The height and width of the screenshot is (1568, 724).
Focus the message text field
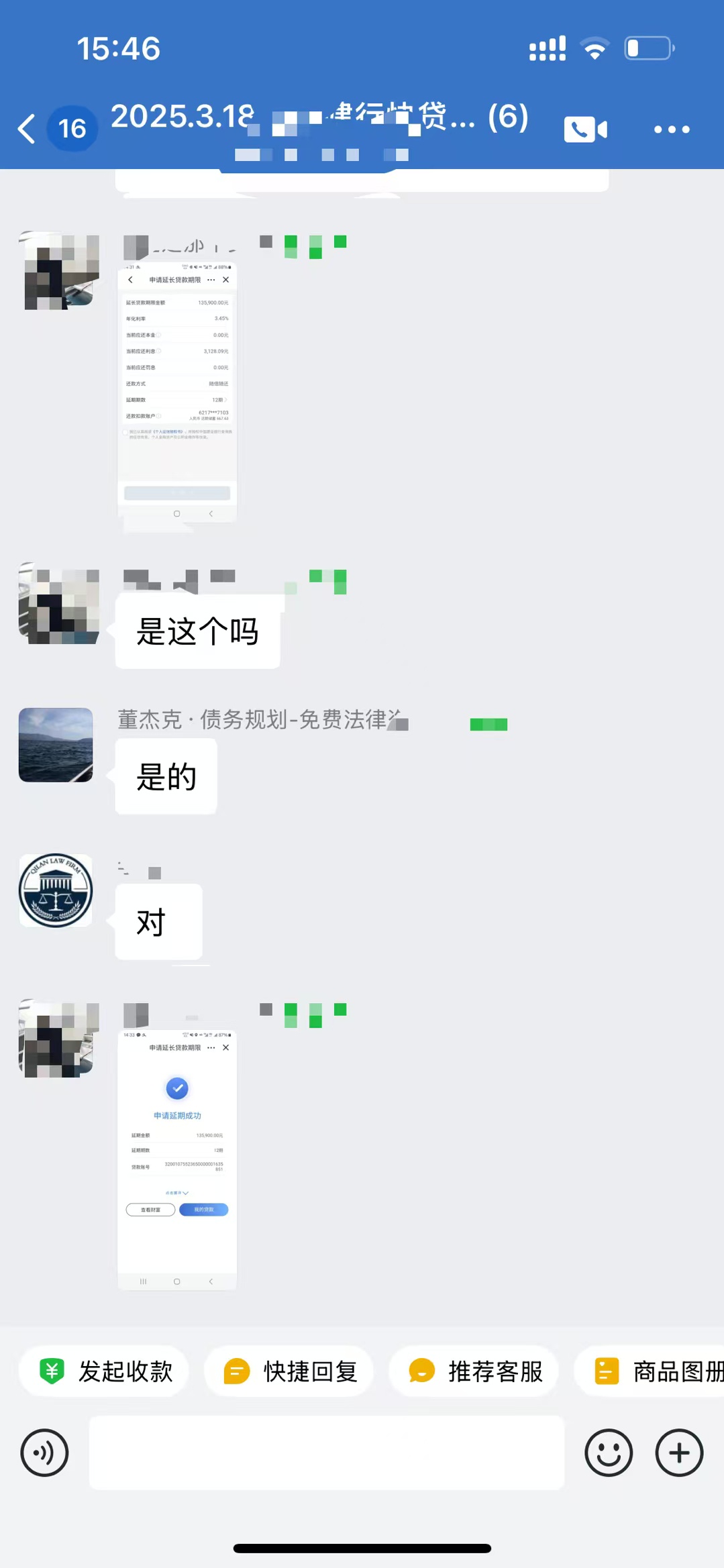(x=327, y=1453)
